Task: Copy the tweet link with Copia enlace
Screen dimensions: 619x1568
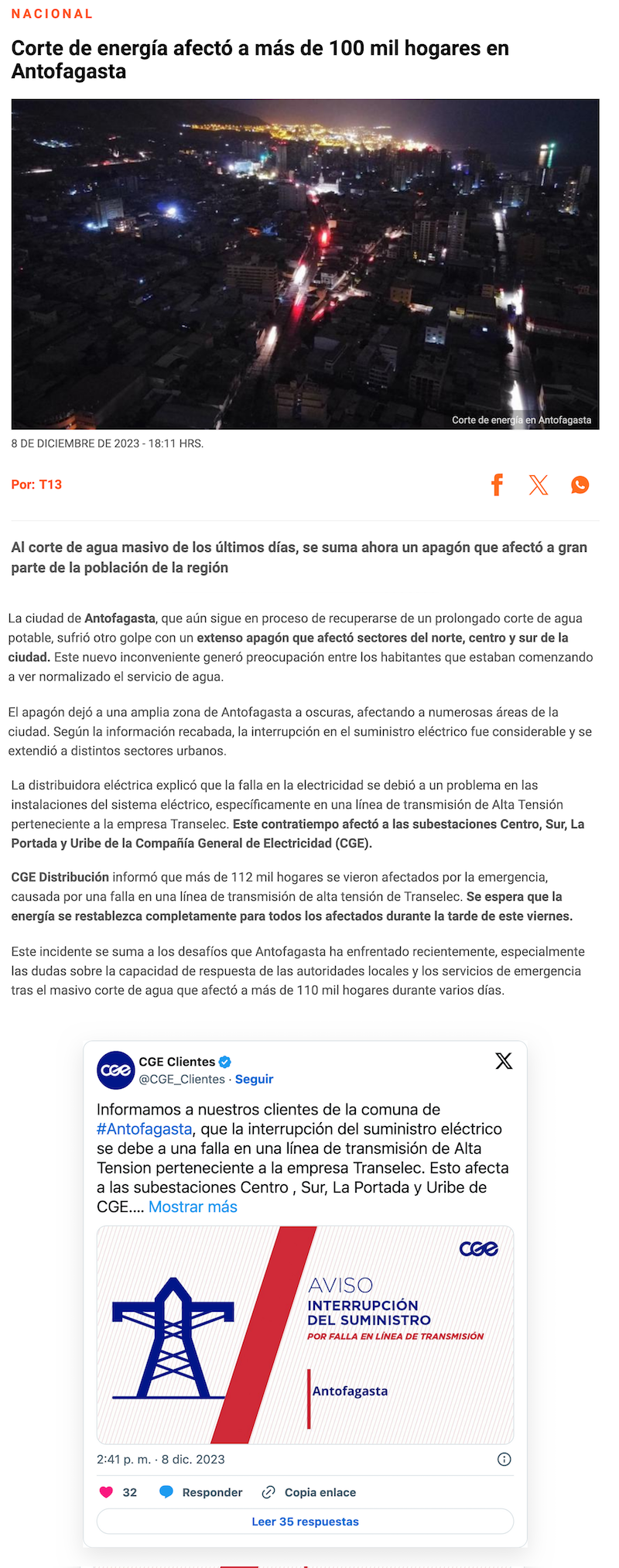Action: coord(309,1492)
